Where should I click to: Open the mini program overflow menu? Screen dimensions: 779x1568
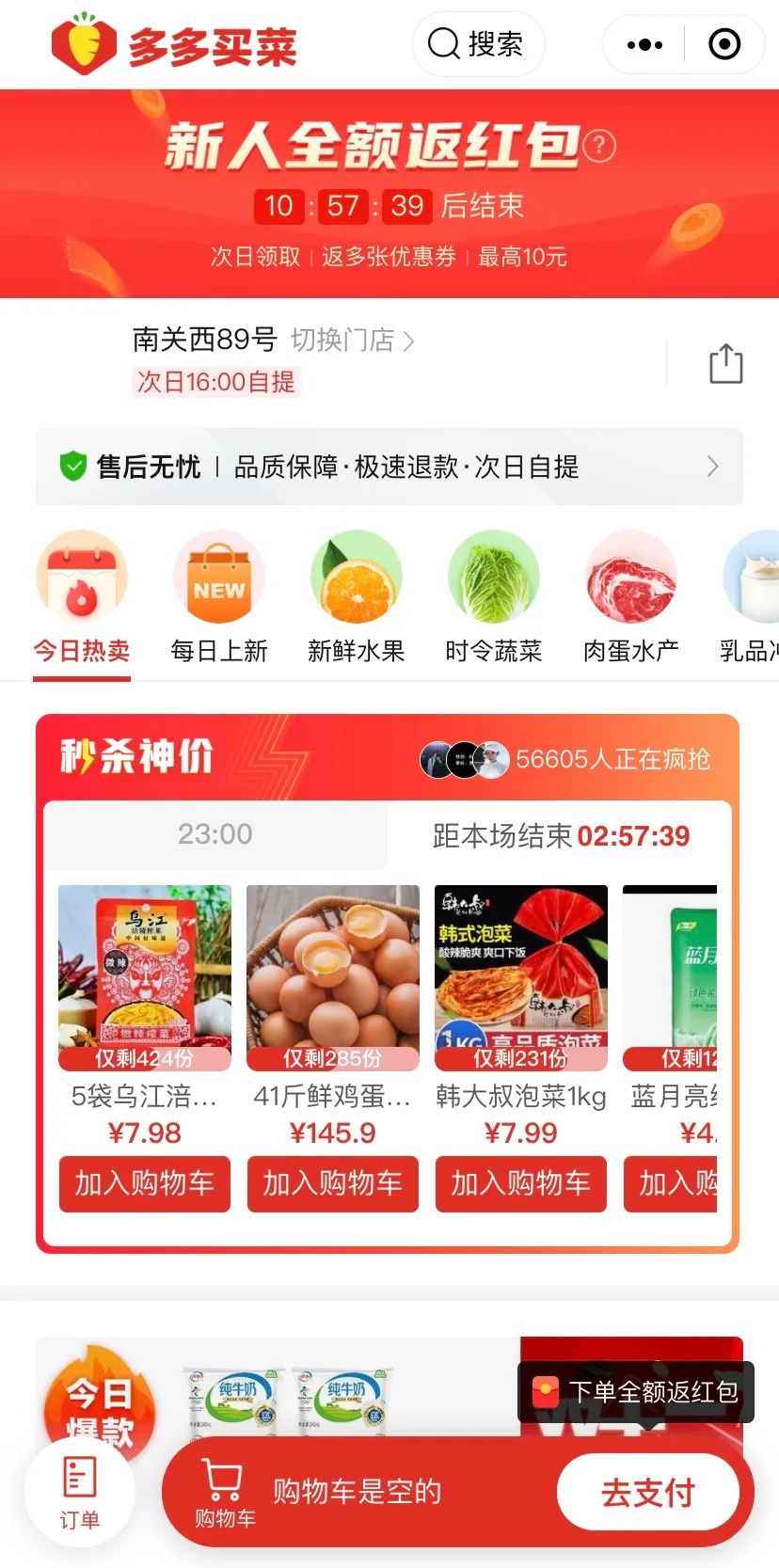(644, 44)
